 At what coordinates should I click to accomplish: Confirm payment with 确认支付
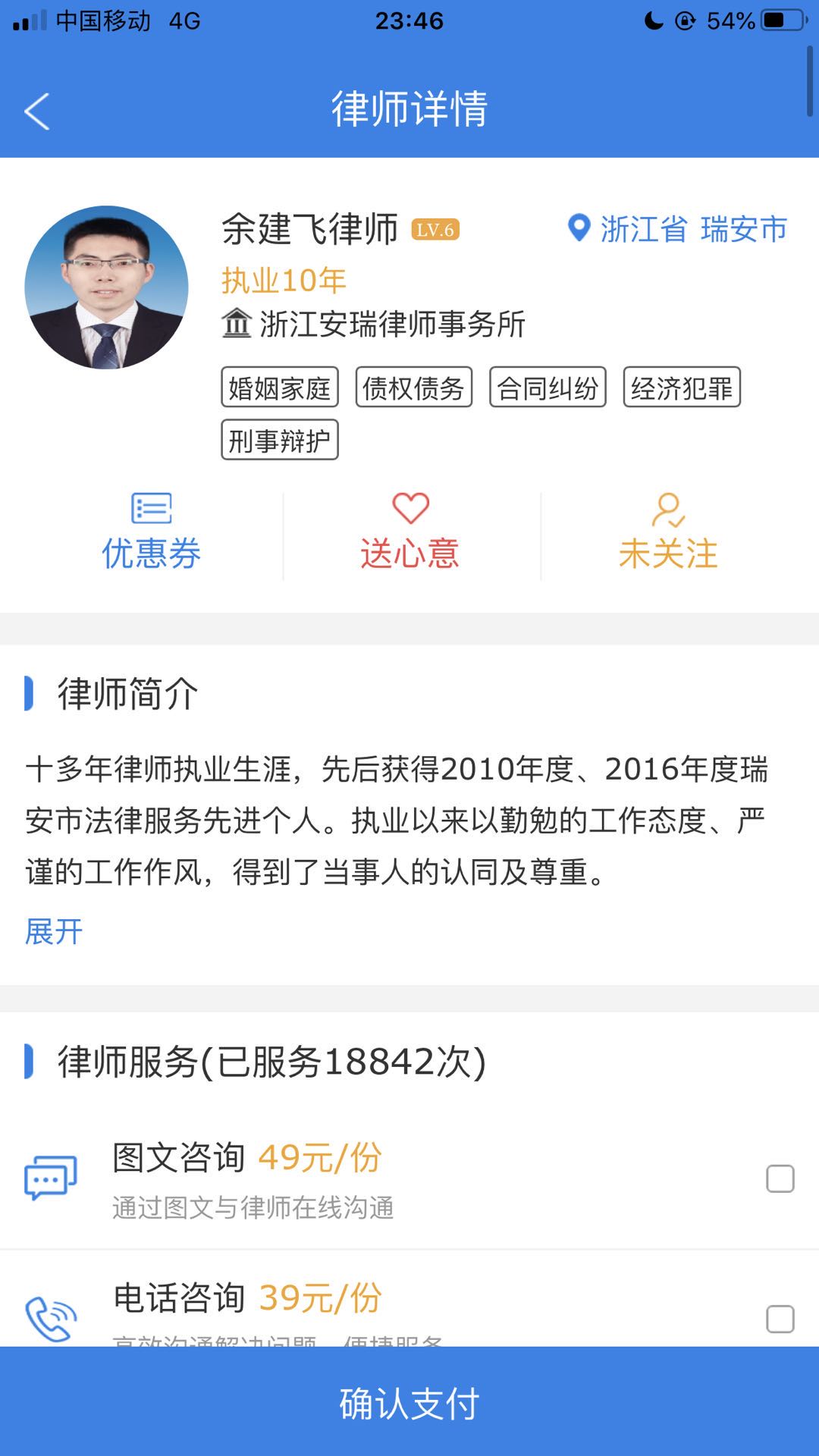click(409, 1403)
